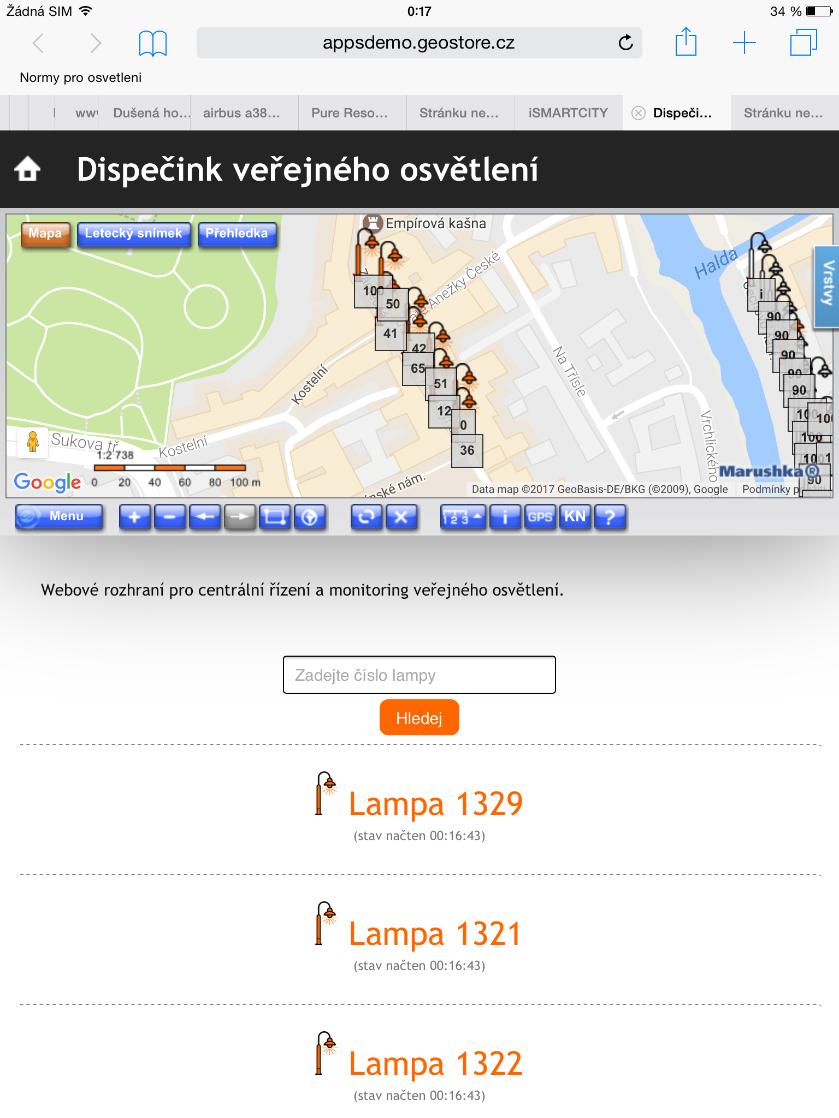Expand the Vrstvy side panel
The width and height of the screenshot is (839, 1118).
(x=827, y=286)
